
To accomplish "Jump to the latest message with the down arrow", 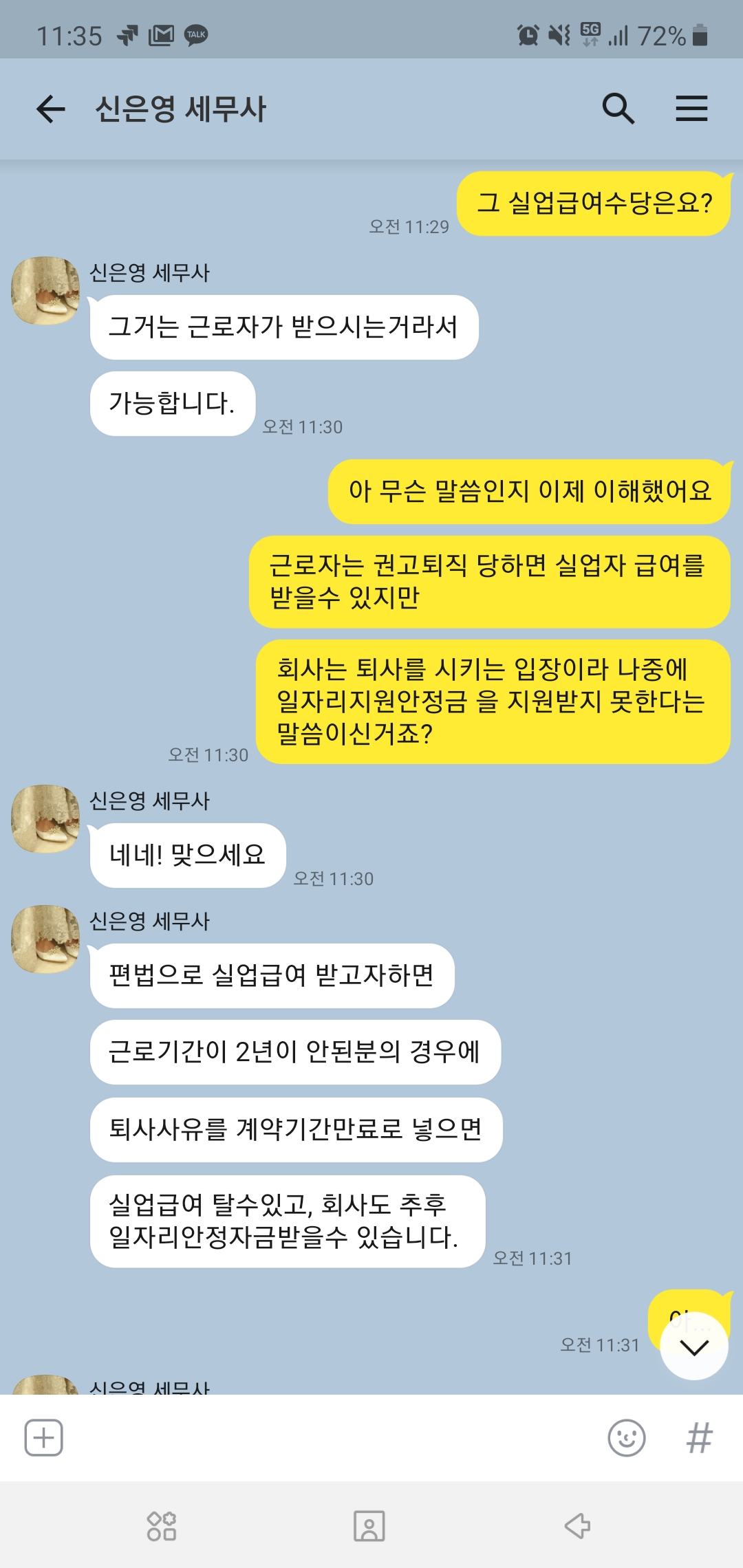I will click(x=694, y=1347).
